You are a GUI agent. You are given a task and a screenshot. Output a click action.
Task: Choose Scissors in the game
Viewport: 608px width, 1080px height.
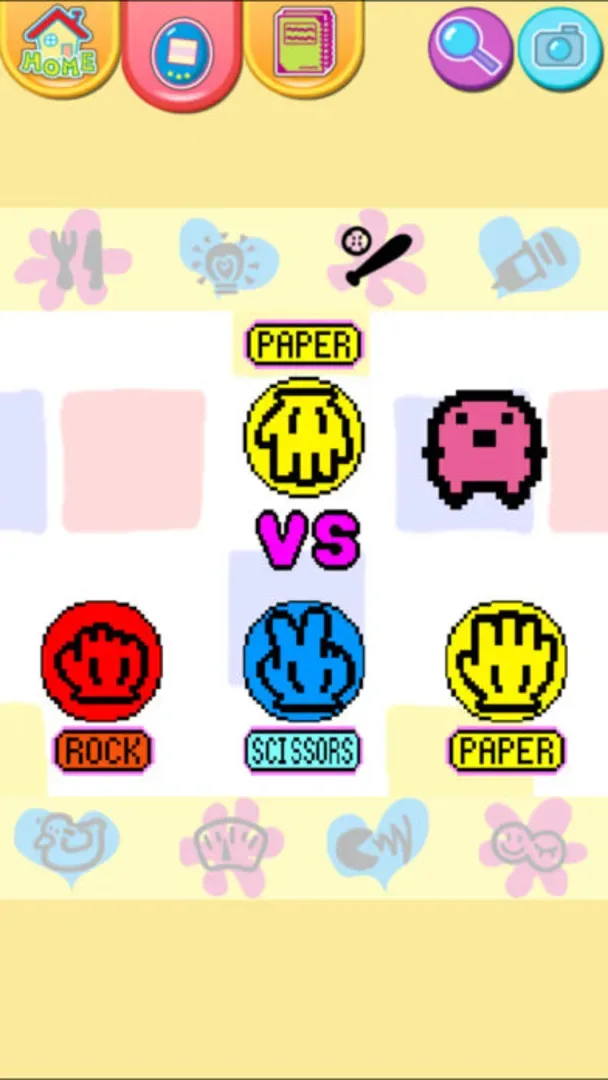pyautogui.click(x=304, y=661)
